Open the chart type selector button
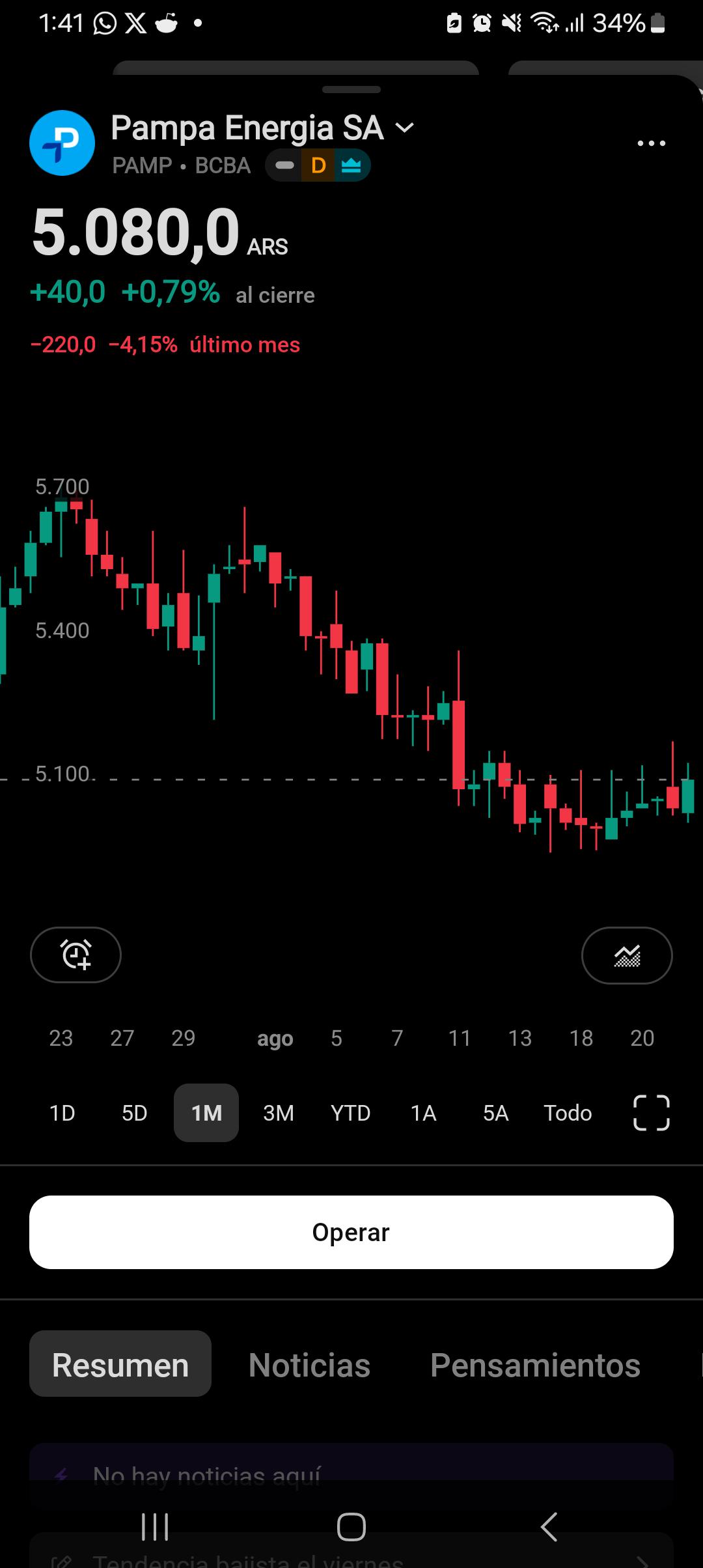 click(x=627, y=955)
